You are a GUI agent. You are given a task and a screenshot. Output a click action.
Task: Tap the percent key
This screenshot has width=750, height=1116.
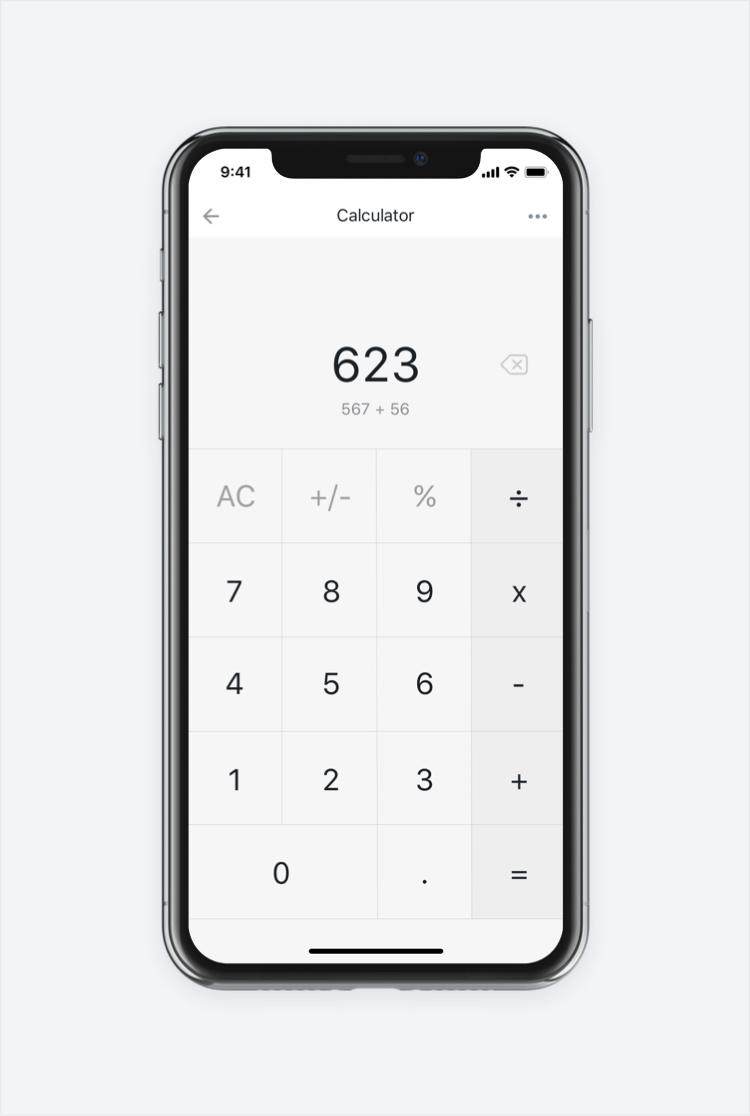click(x=425, y=496)
